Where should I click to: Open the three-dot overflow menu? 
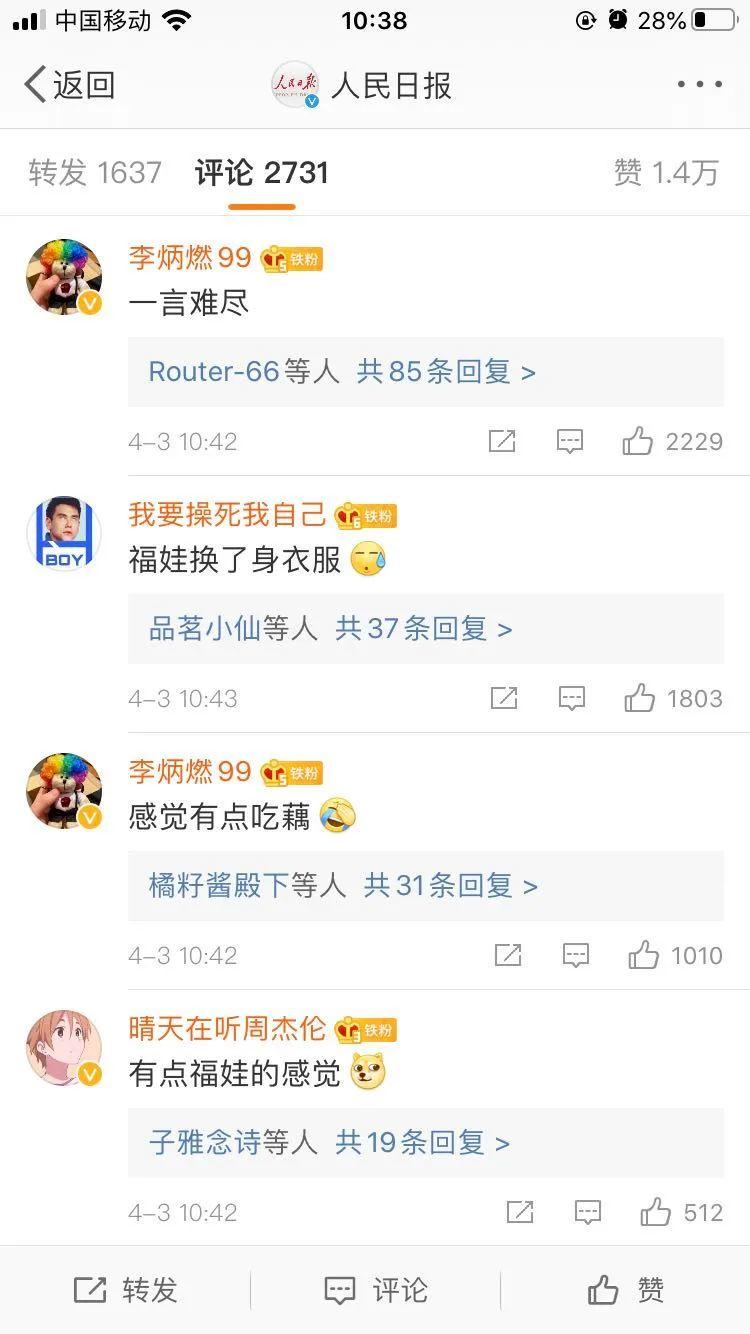click(x=699, y=85)
